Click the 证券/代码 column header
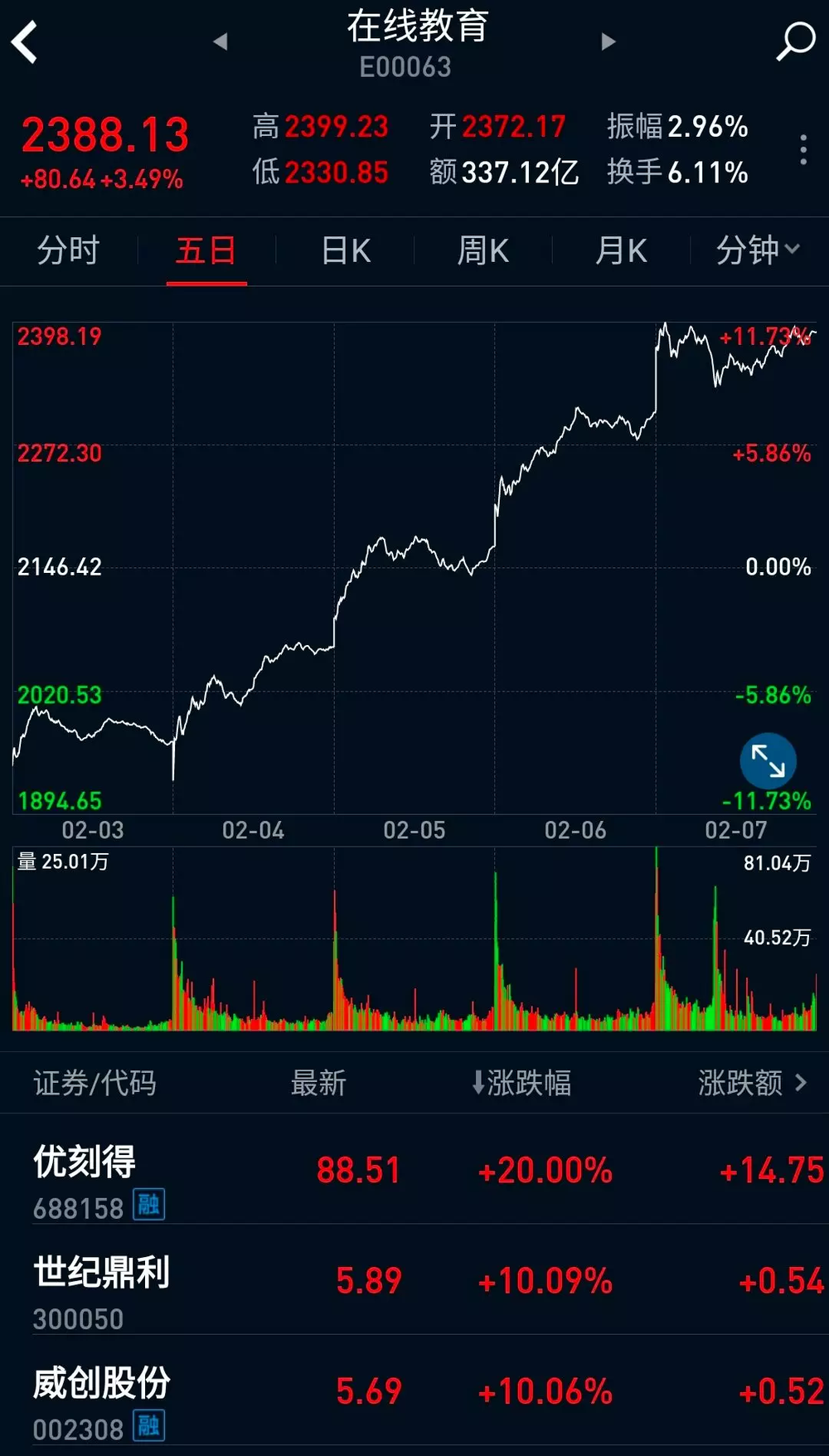 pos(95,1082)
